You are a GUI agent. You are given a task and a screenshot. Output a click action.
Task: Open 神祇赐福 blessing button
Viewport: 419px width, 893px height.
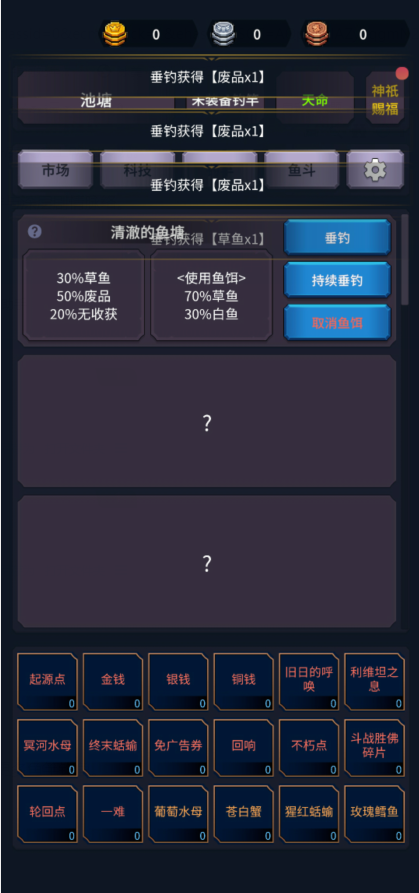385,98
